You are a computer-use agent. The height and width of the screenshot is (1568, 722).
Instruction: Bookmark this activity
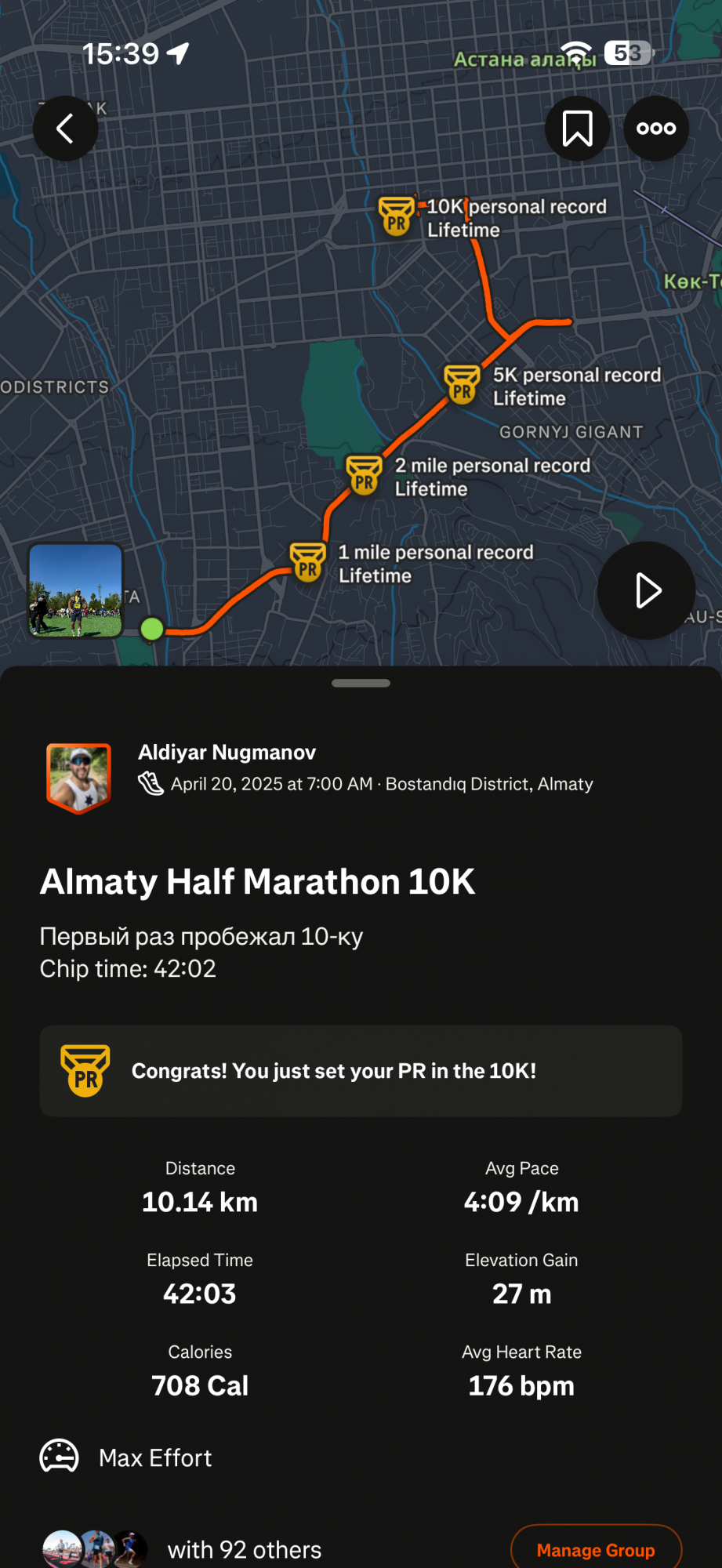coord(578,129)
